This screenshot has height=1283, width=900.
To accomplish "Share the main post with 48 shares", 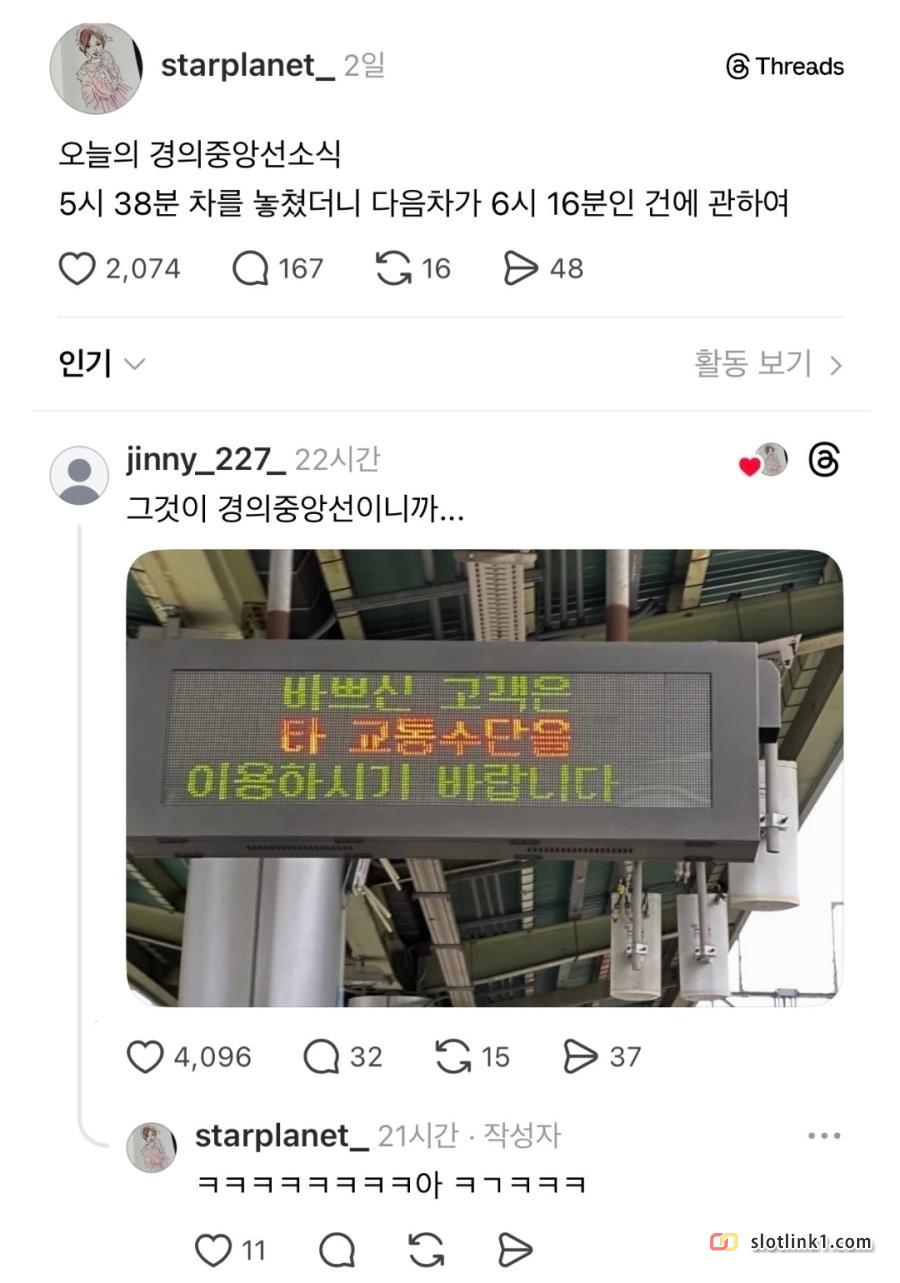I will pyautogui.click(x=521, y=268).
